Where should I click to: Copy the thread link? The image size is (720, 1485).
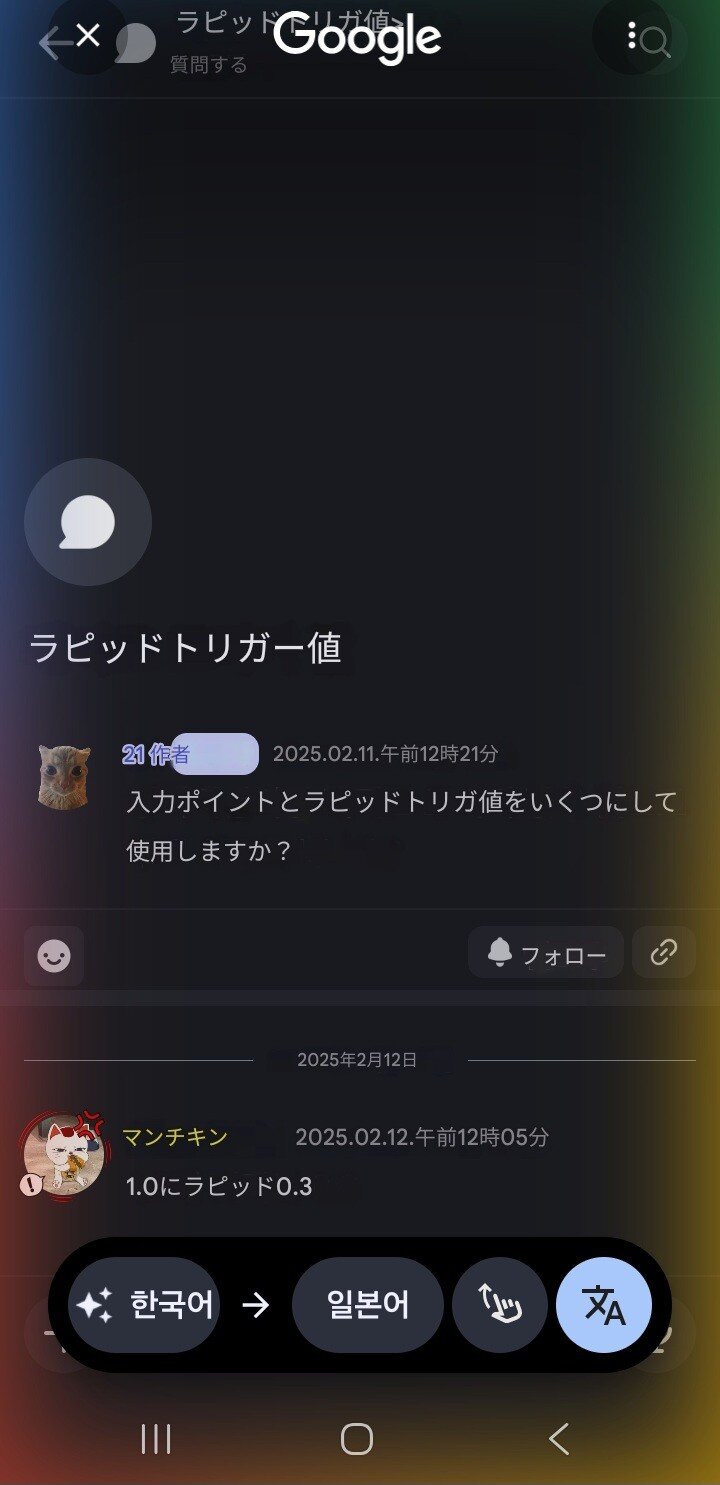tap(664, 953)
